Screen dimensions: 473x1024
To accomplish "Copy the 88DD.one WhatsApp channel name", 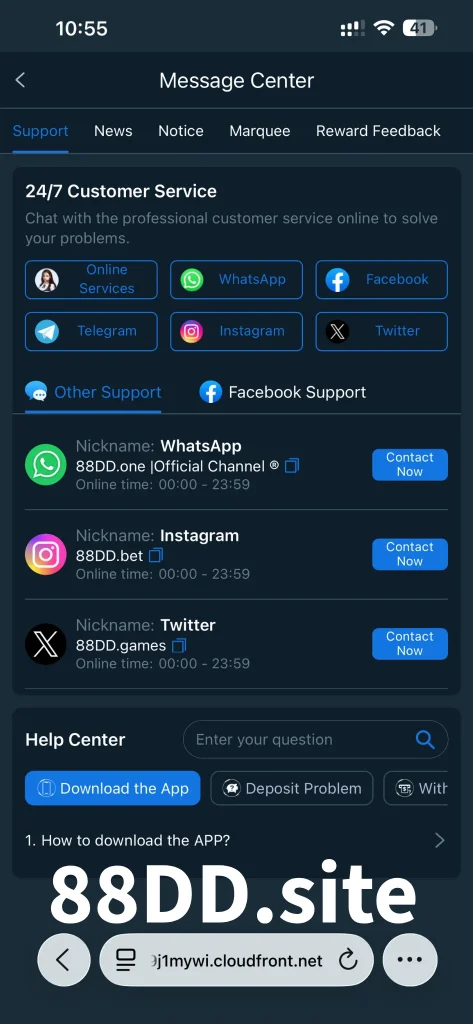I will pyautogui.click(x=292, y=466).
